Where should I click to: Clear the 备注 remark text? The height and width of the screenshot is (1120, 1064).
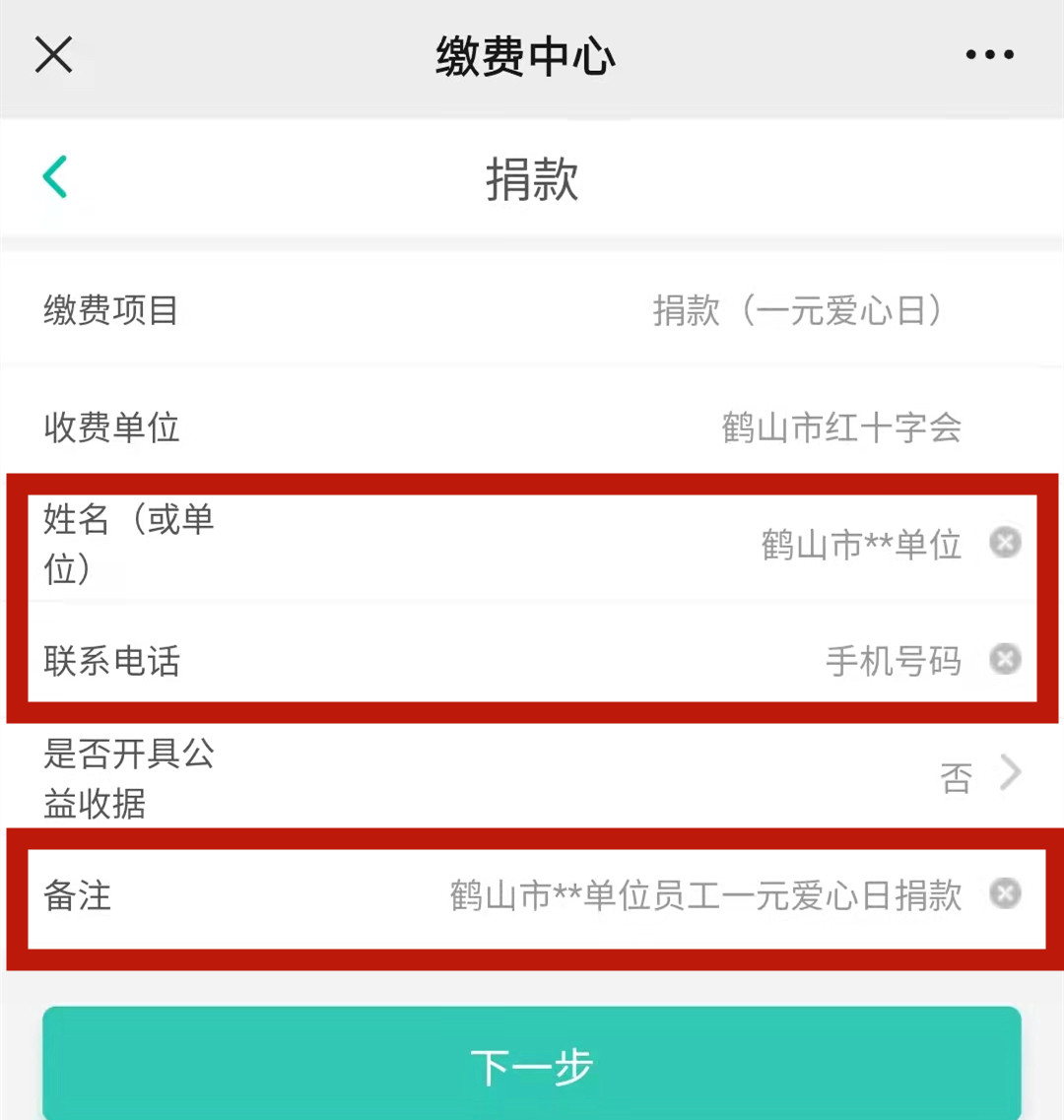coord(1005,893)
